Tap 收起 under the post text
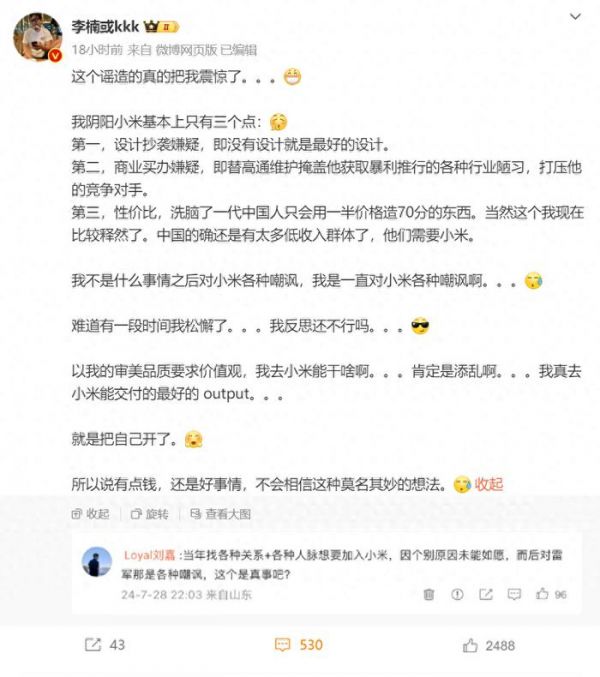 pyautogui.click(x=90, y=513)
